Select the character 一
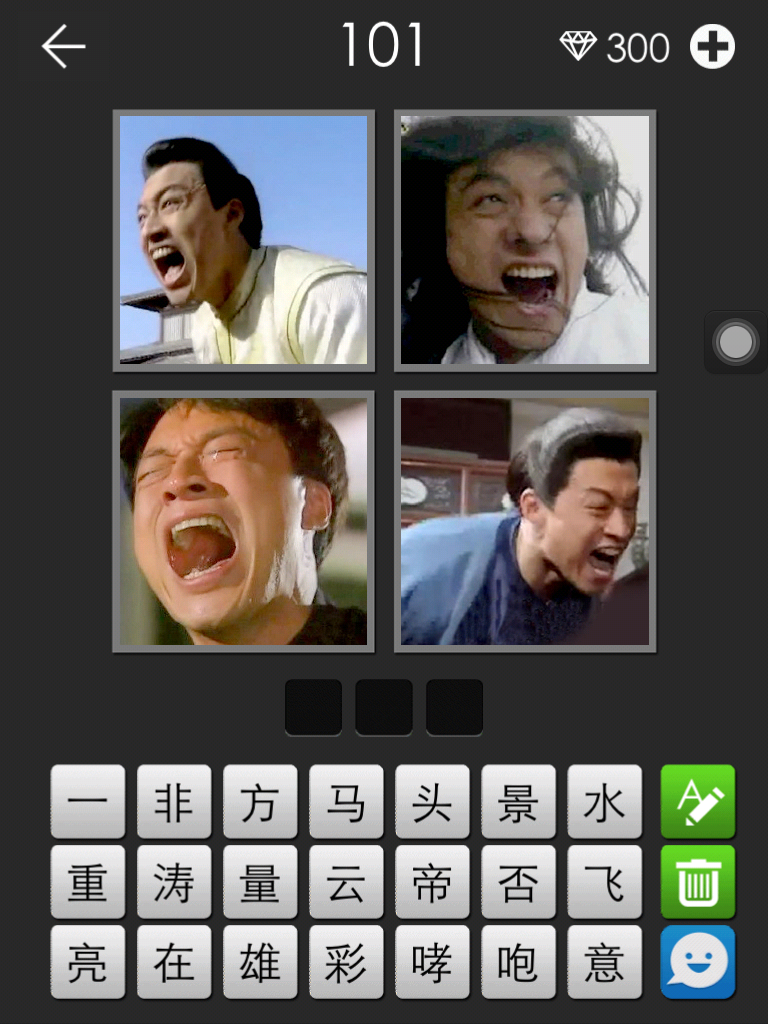The image size is (768, 1024). click(x=88, y=802)
